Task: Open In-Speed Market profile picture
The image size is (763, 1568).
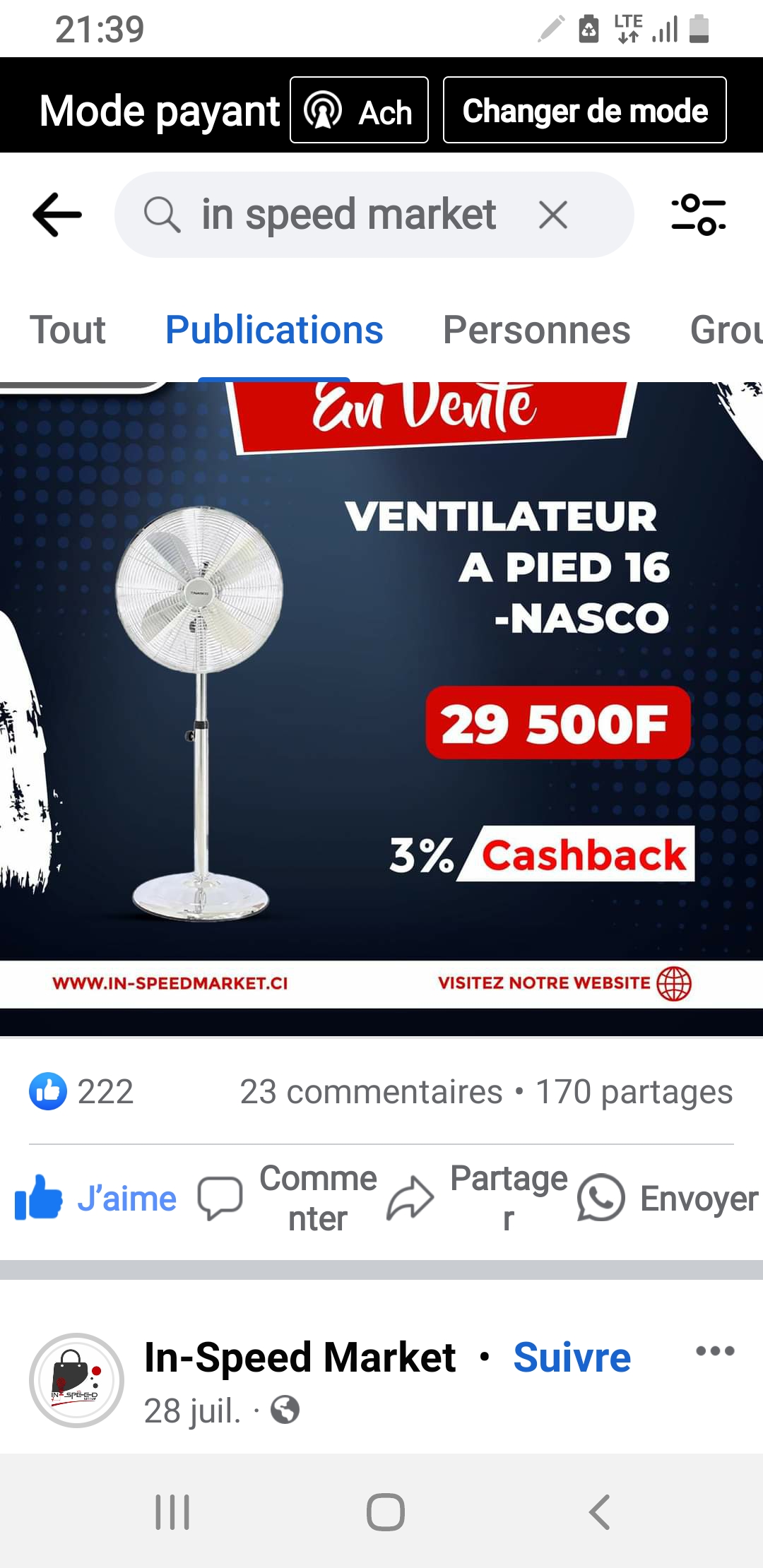Action: 76,1380
